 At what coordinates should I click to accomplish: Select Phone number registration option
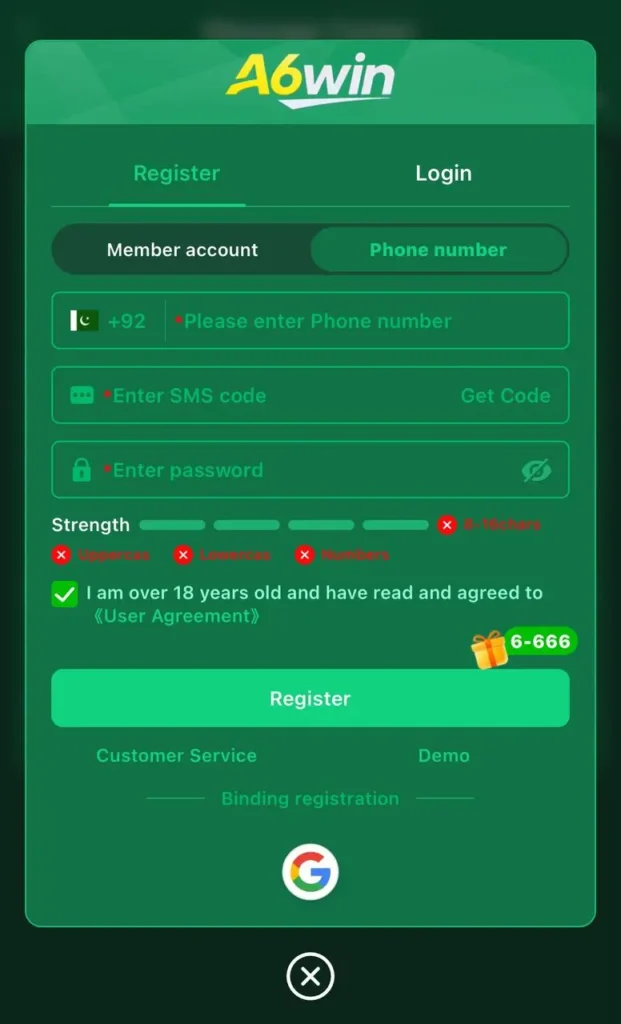[x=438, y=249]
